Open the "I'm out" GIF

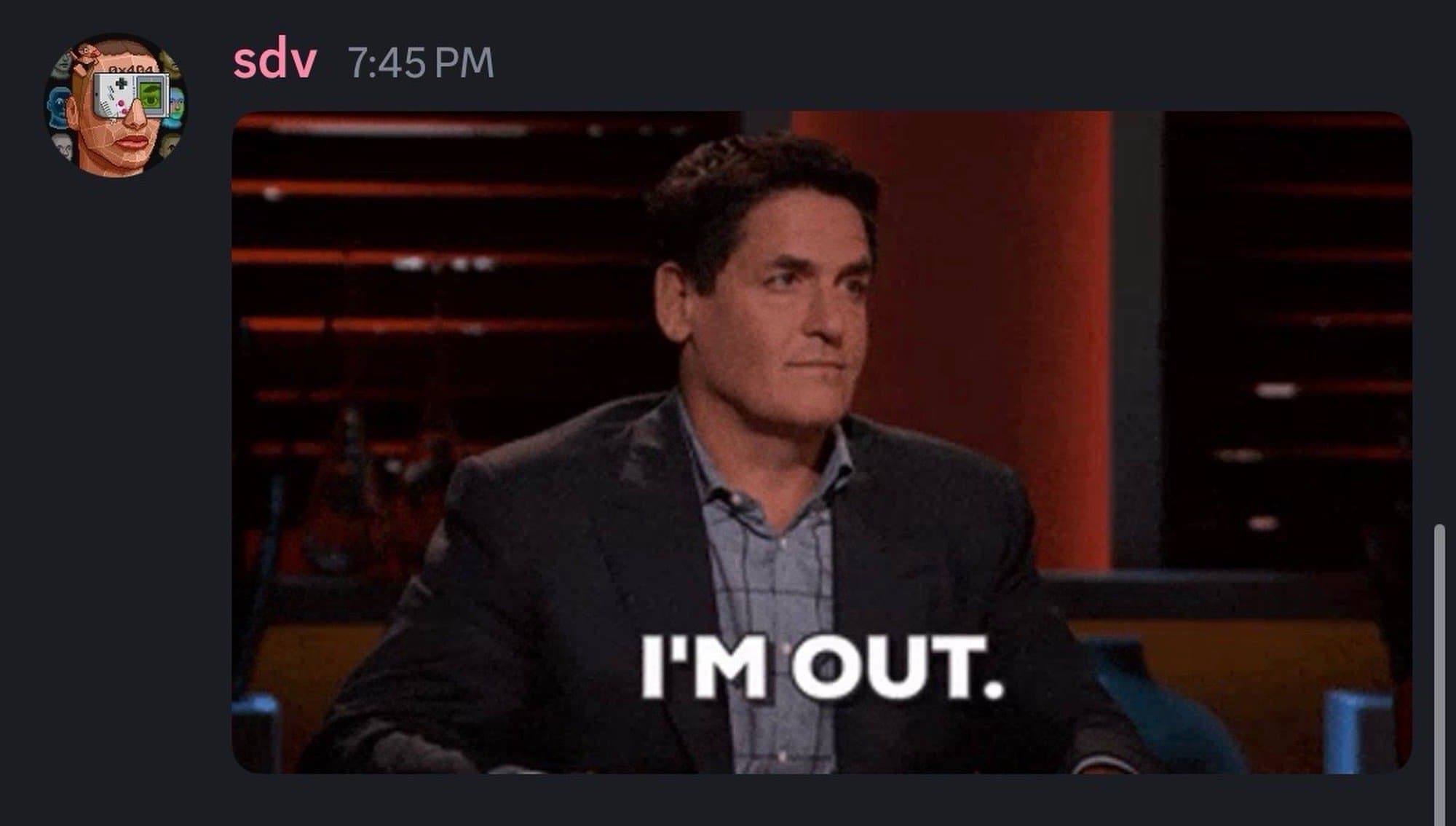click(x=821, y=441)
